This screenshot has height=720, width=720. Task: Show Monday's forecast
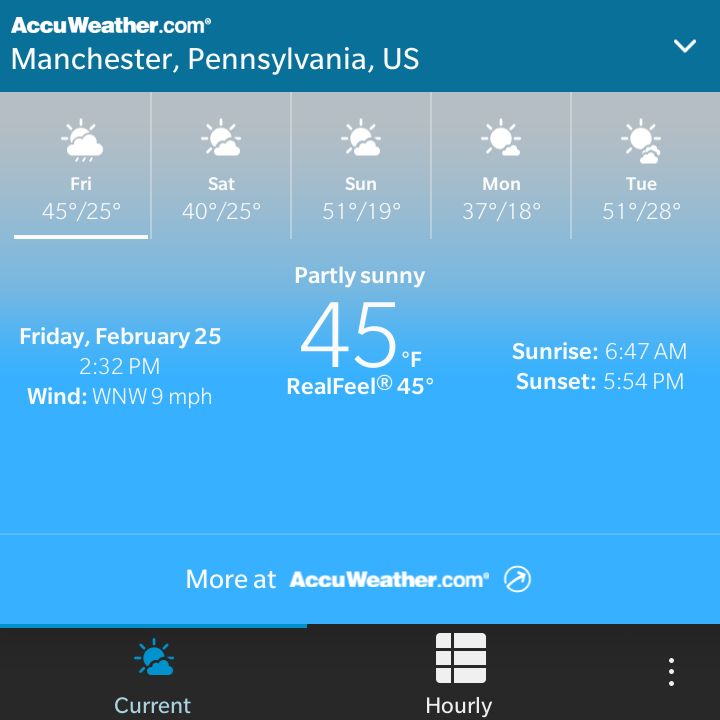coord(501,168)
